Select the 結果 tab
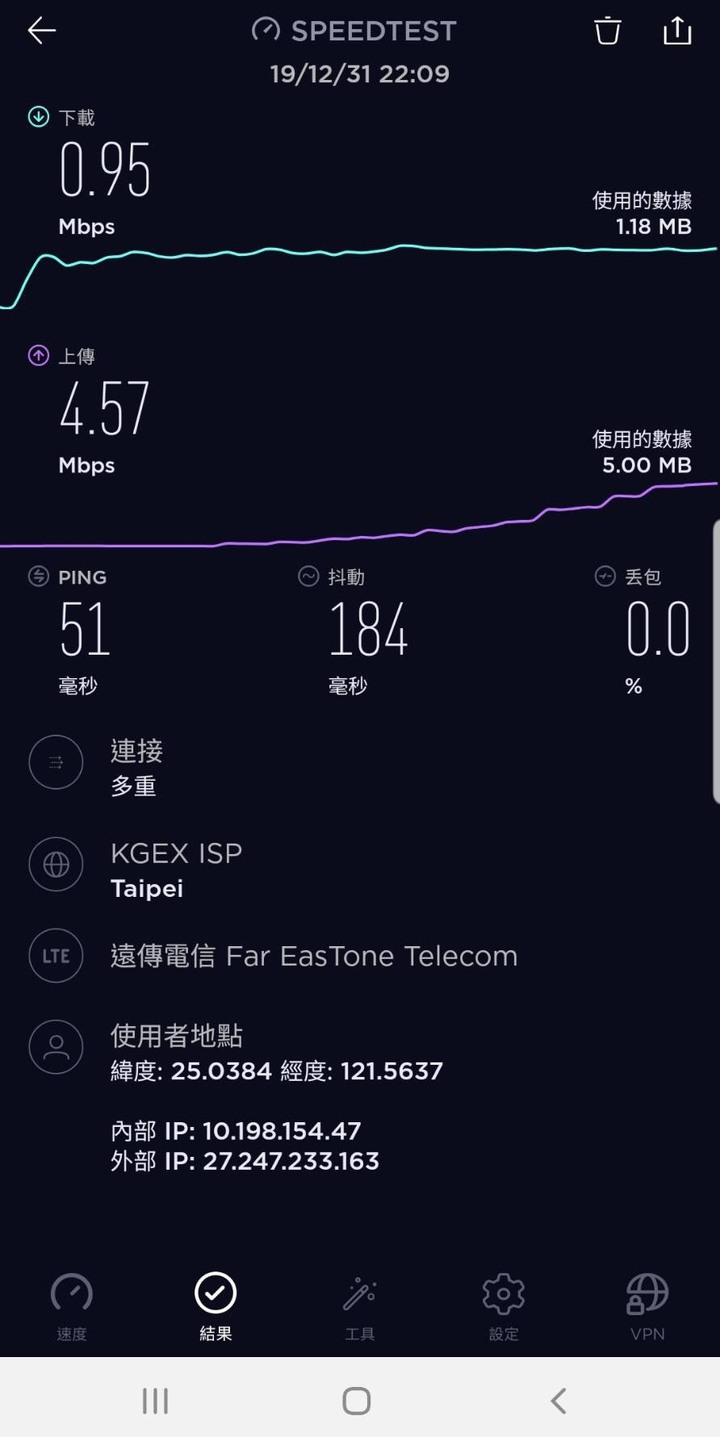This screenshot has width=720, height=1437. pyautogui.click(x=216, y=1306)
